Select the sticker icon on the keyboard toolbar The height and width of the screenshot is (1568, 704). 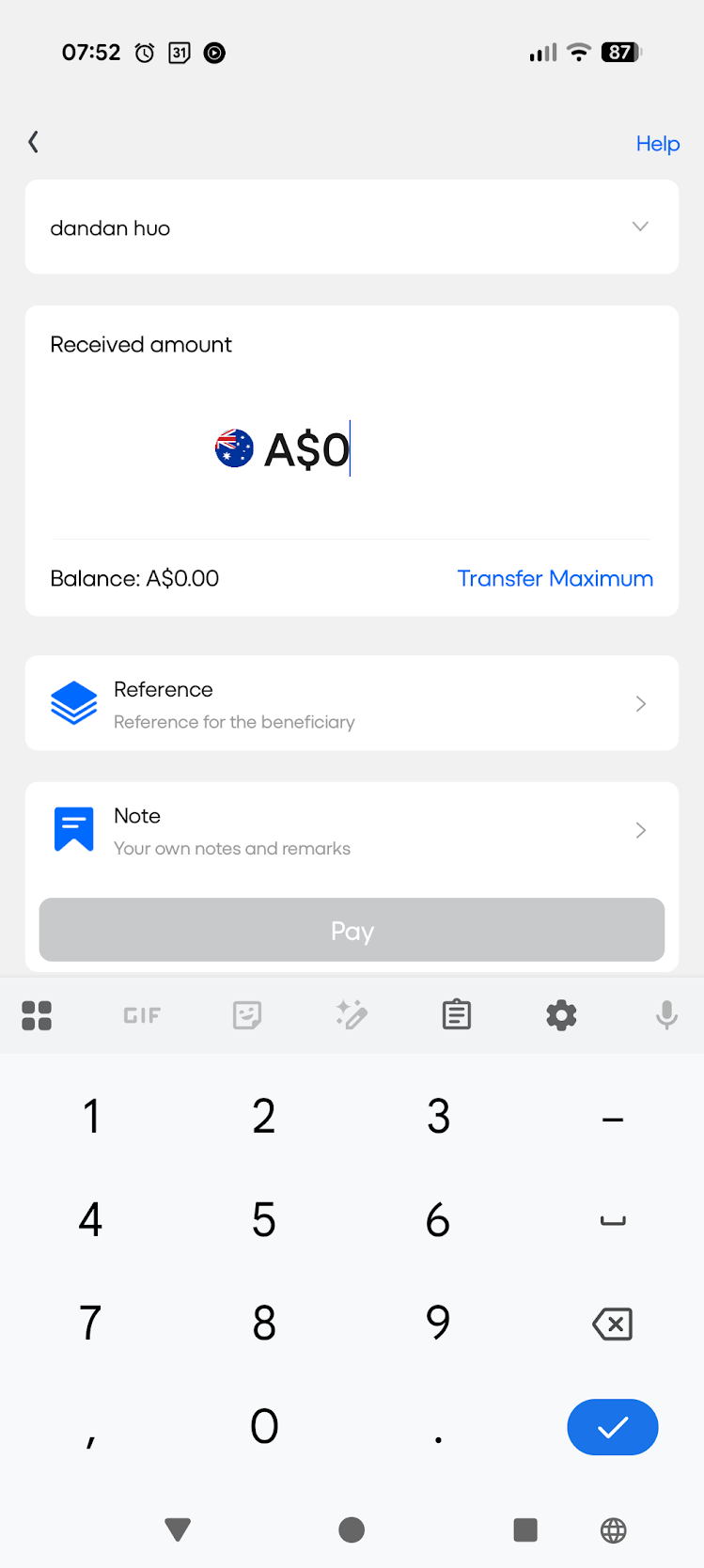(x=246, y=1014)
